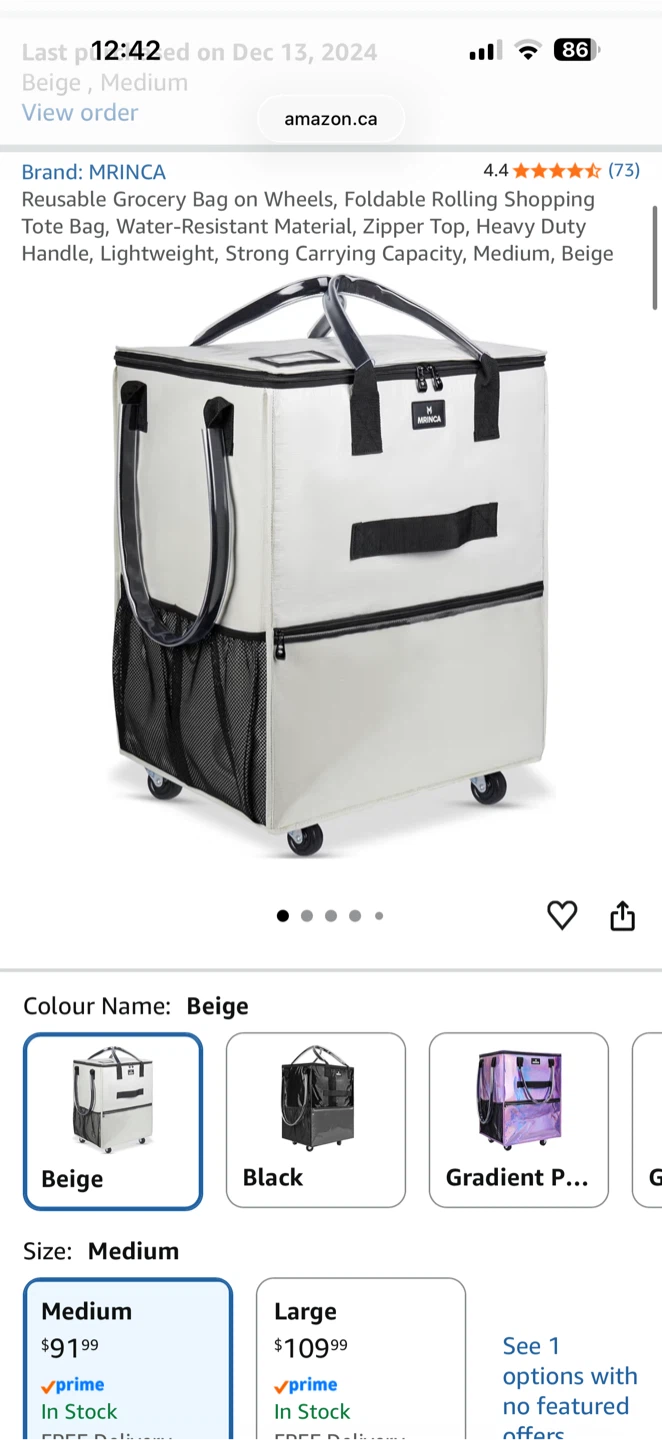The height and width of the screenshot is (1440, 662).
Task: Choose the Medium size at $91.99
Action: 128,1359
